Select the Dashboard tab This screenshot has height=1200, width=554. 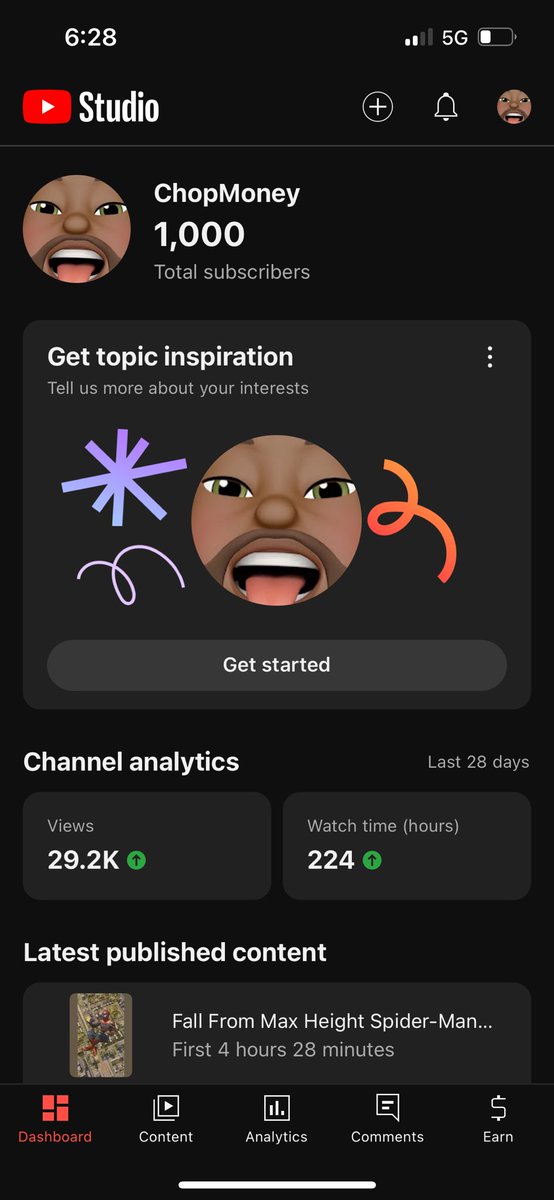[x=55, y=1118]
